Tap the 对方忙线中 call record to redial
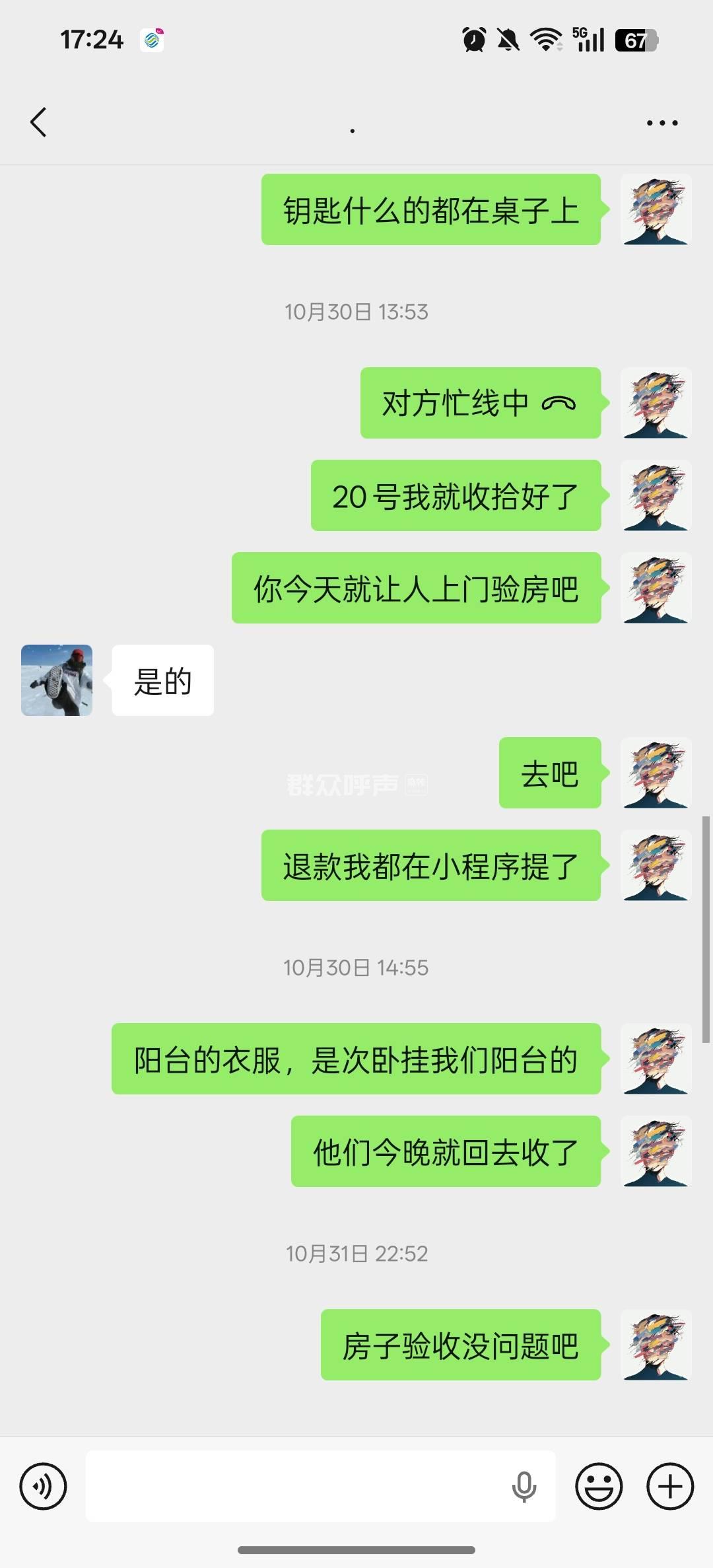Screen dimensions: 713x1568 click(480, 403)
